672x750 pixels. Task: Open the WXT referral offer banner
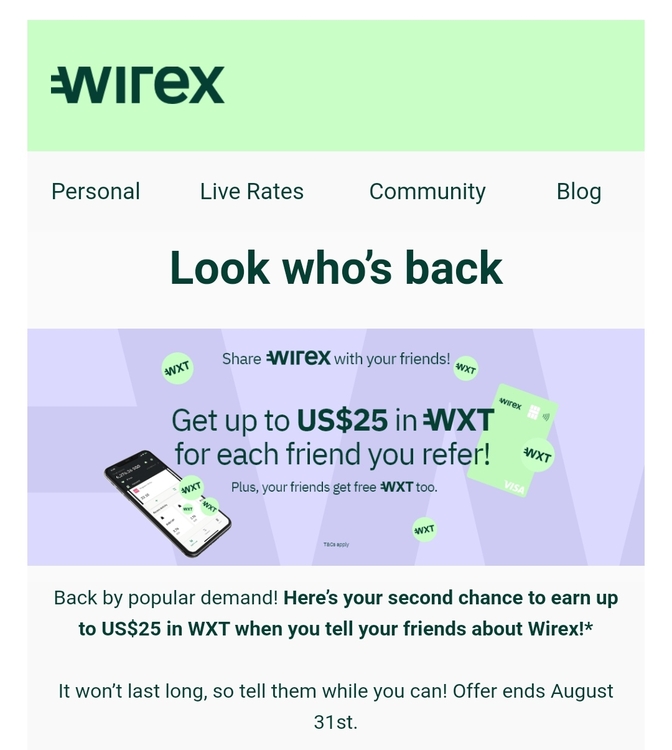(335, 446)
